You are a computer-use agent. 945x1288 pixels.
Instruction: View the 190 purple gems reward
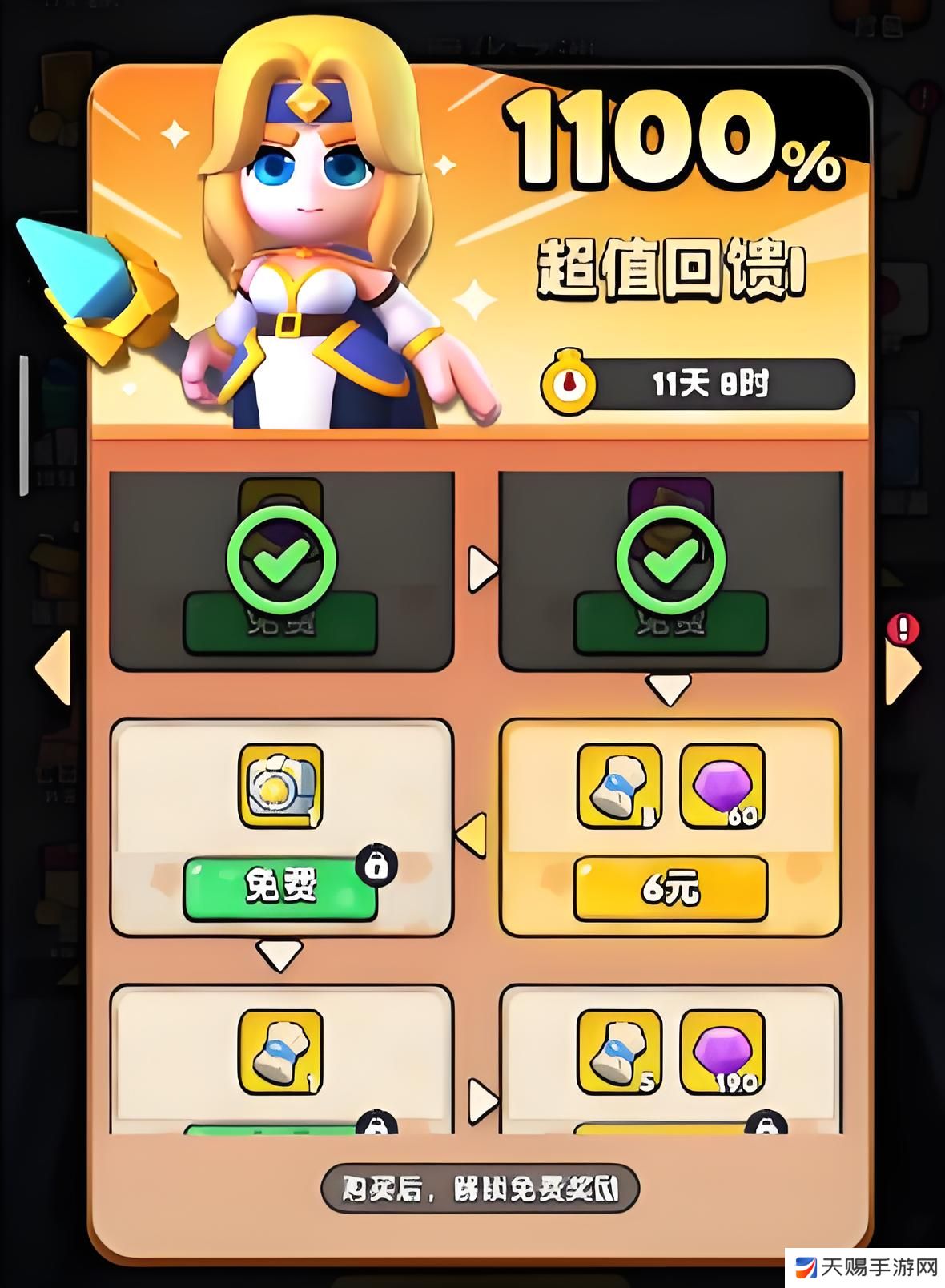click(x=722, y=1051)
